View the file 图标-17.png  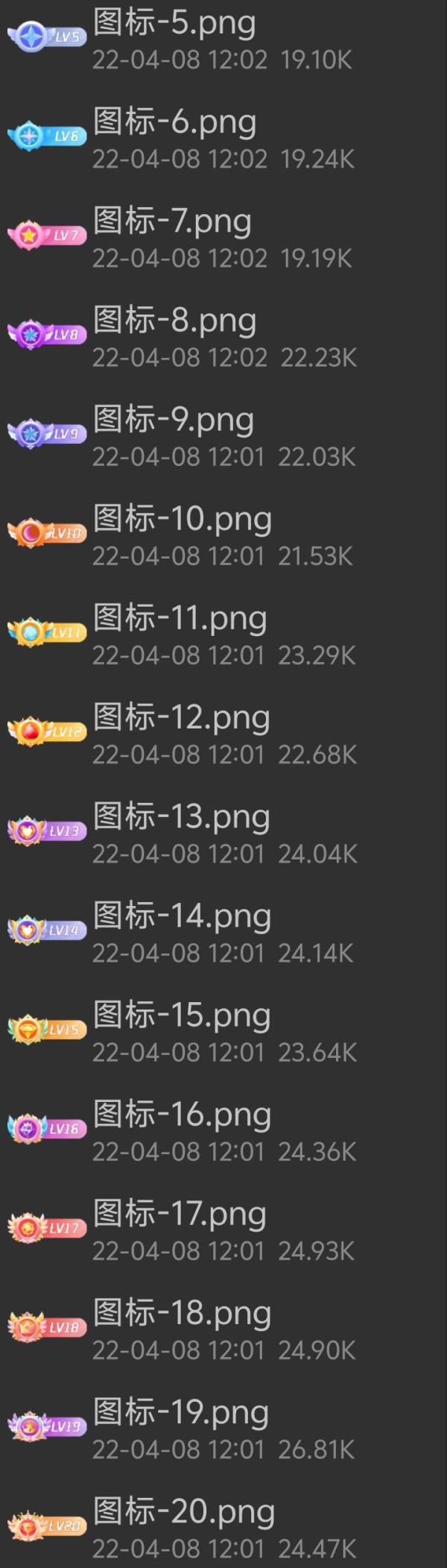pyautogui.click(x=180, y=1214)
